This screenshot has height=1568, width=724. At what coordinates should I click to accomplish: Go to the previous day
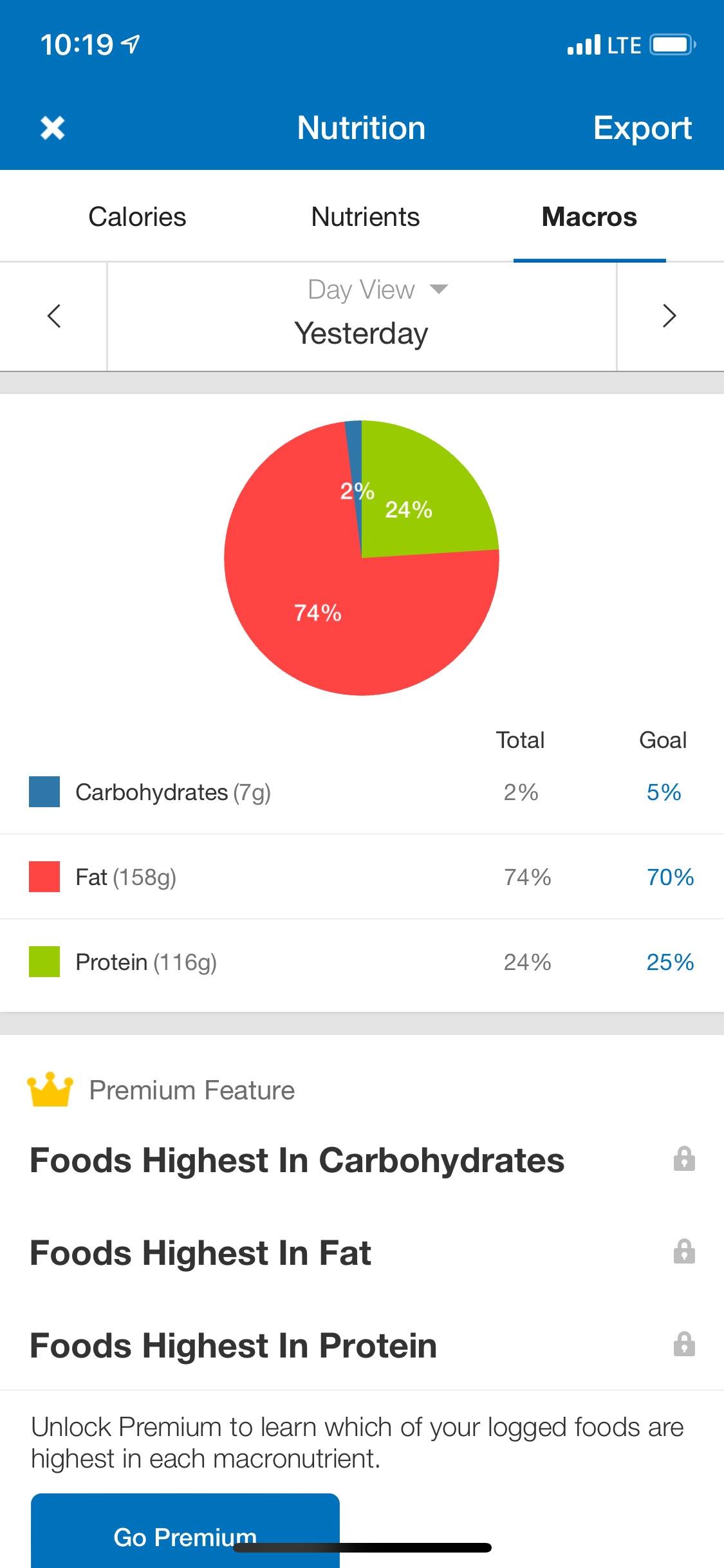54,316
